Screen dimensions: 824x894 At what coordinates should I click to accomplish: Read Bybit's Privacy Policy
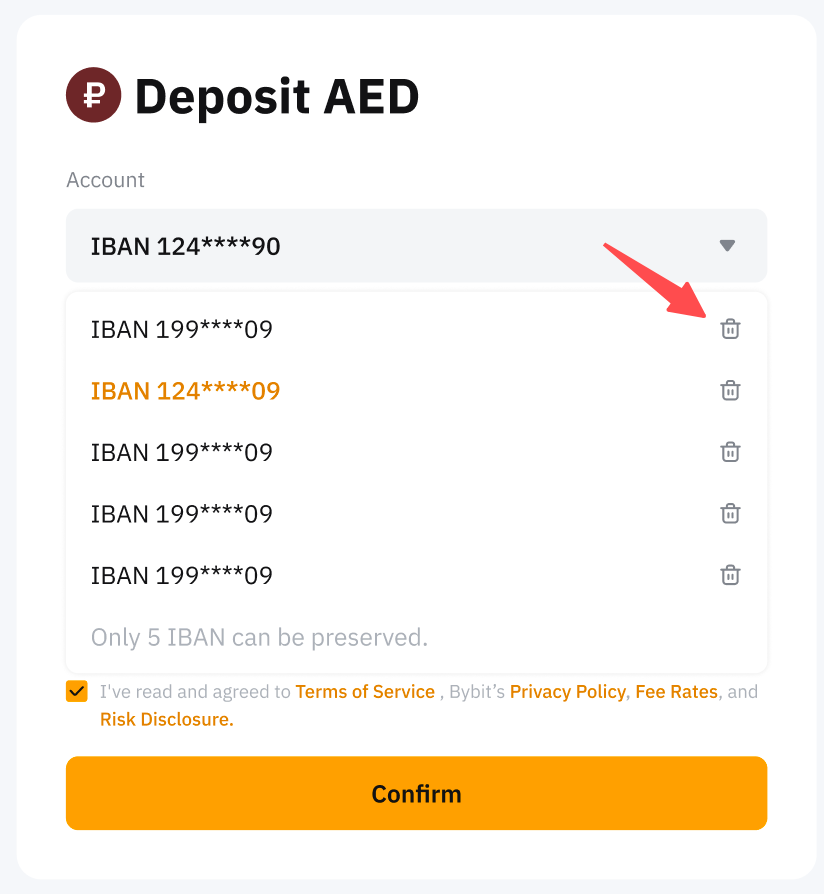pyautogui.click(x=568, y=692)
